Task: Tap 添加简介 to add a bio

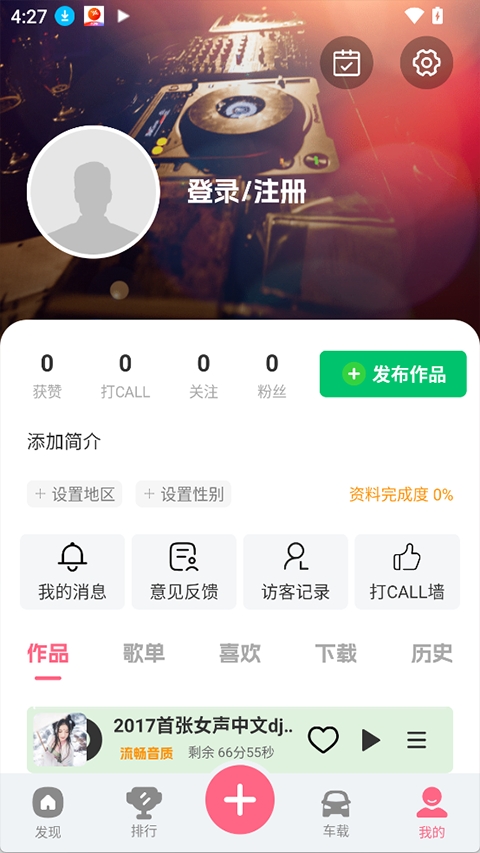Action: click(64, 442)
